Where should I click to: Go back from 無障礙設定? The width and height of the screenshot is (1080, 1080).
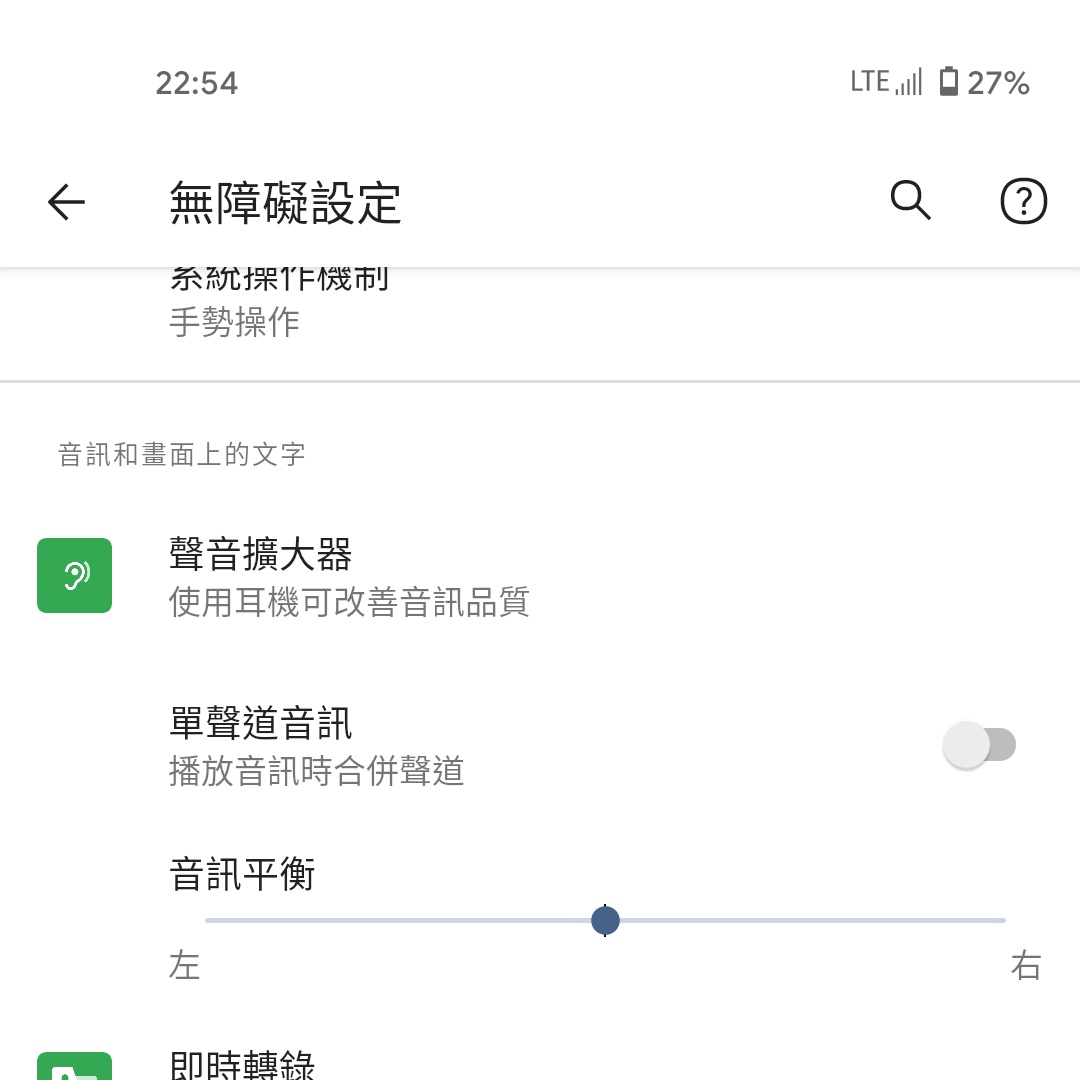[67, 203]
